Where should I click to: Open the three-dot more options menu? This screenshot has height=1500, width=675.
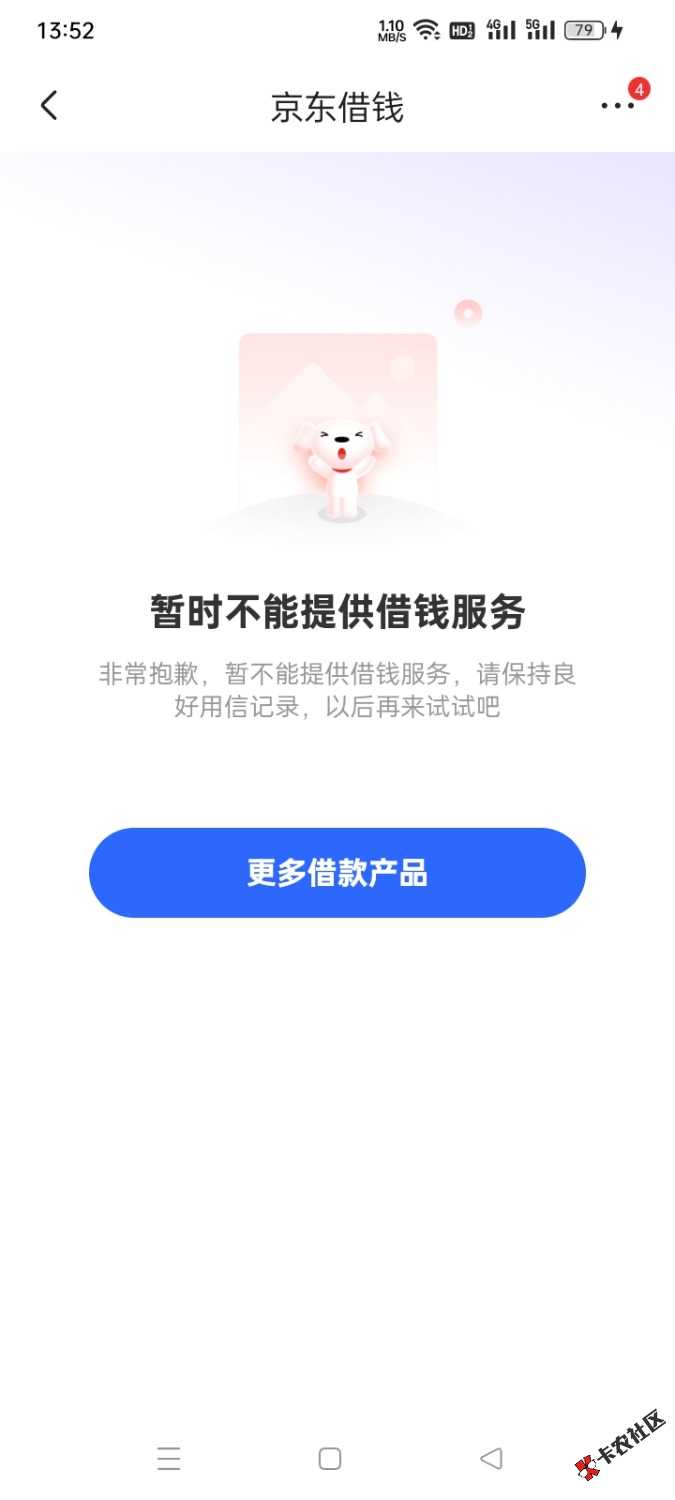(x=617, y=106)
